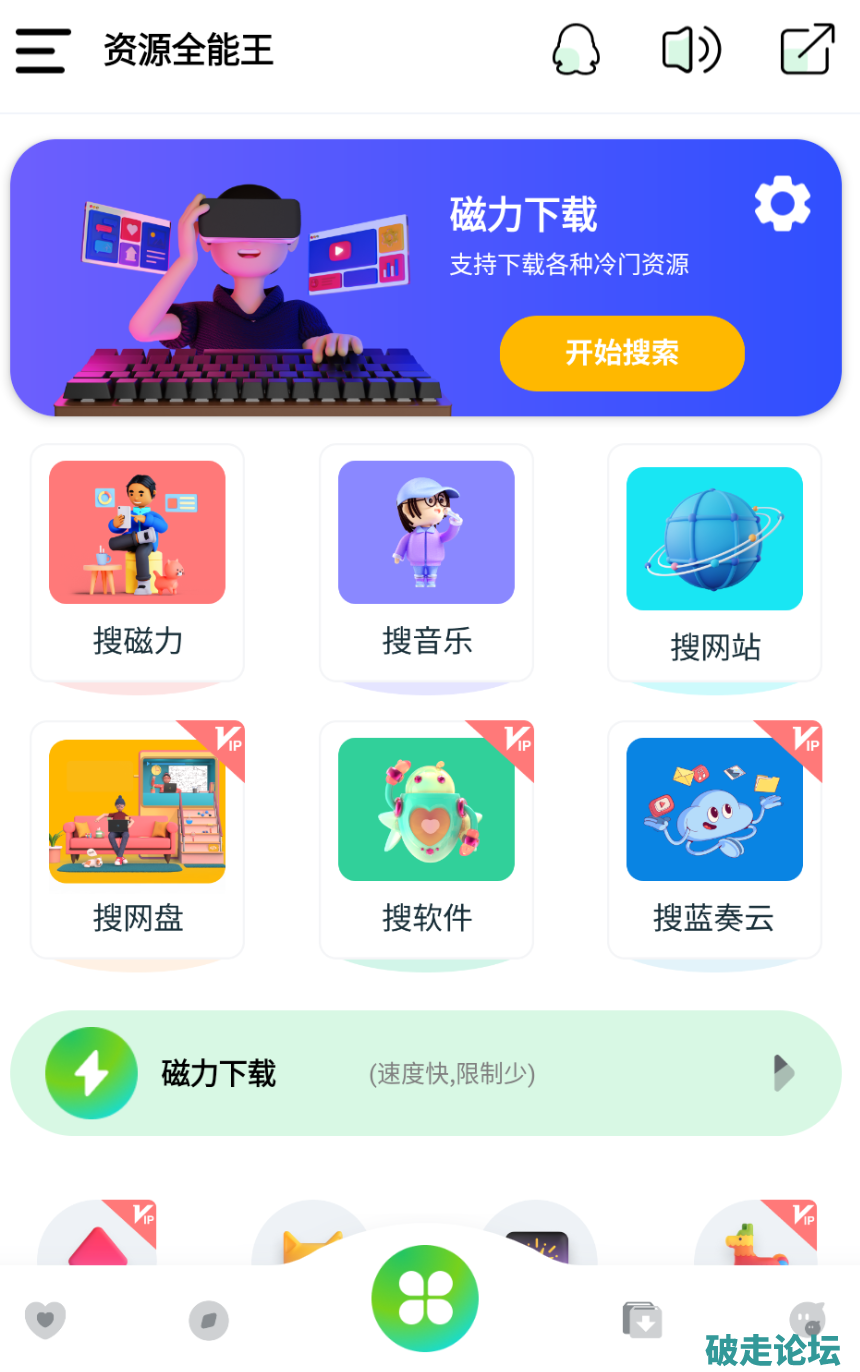Image resolution: width=860 pixels, height=1372 pixels.
Task: Open the hamburger drawer menu
Action: click(x=43, y=50)
